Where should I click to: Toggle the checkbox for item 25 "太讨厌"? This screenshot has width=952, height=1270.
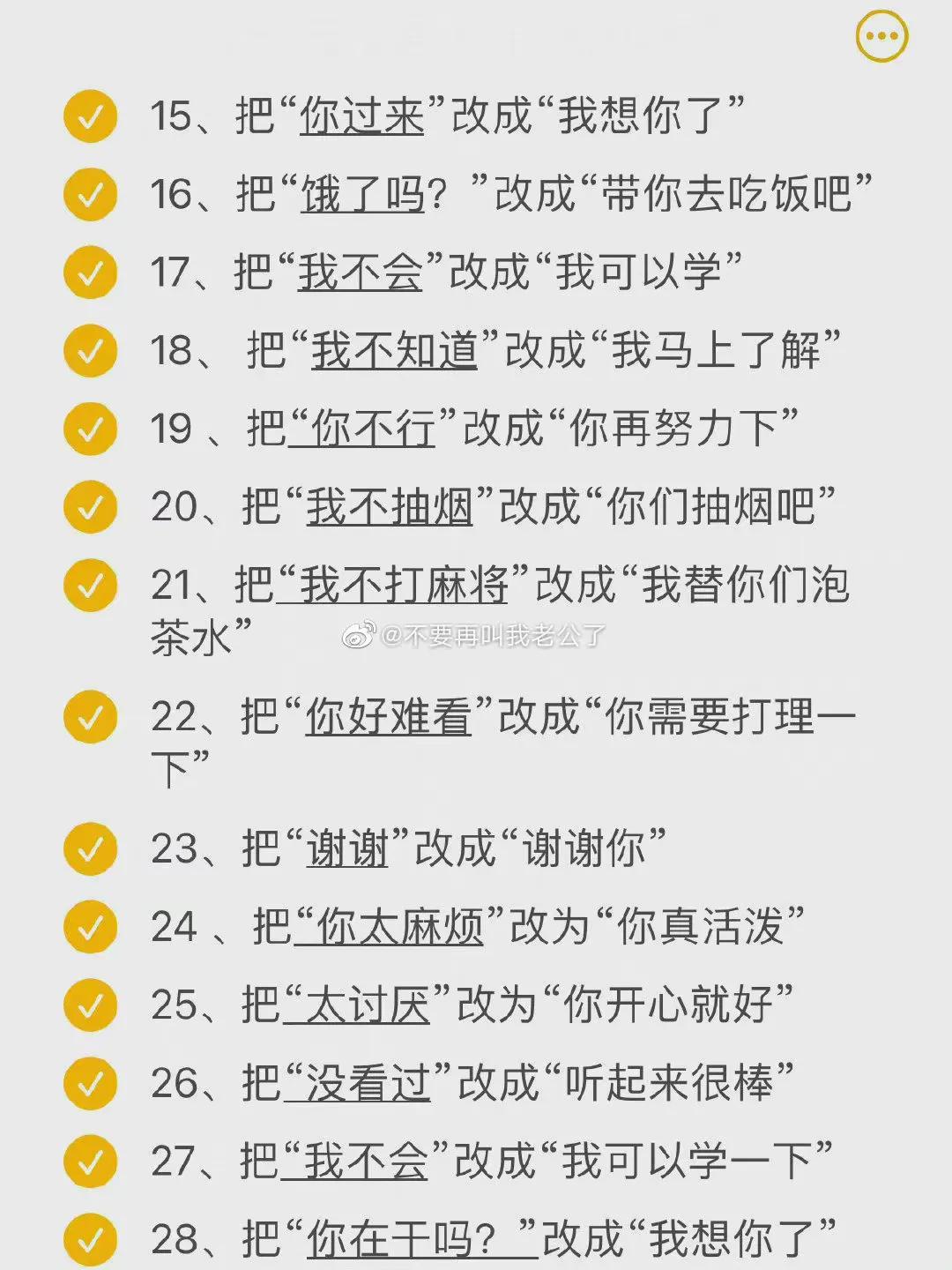click(x=90, y=1005)
